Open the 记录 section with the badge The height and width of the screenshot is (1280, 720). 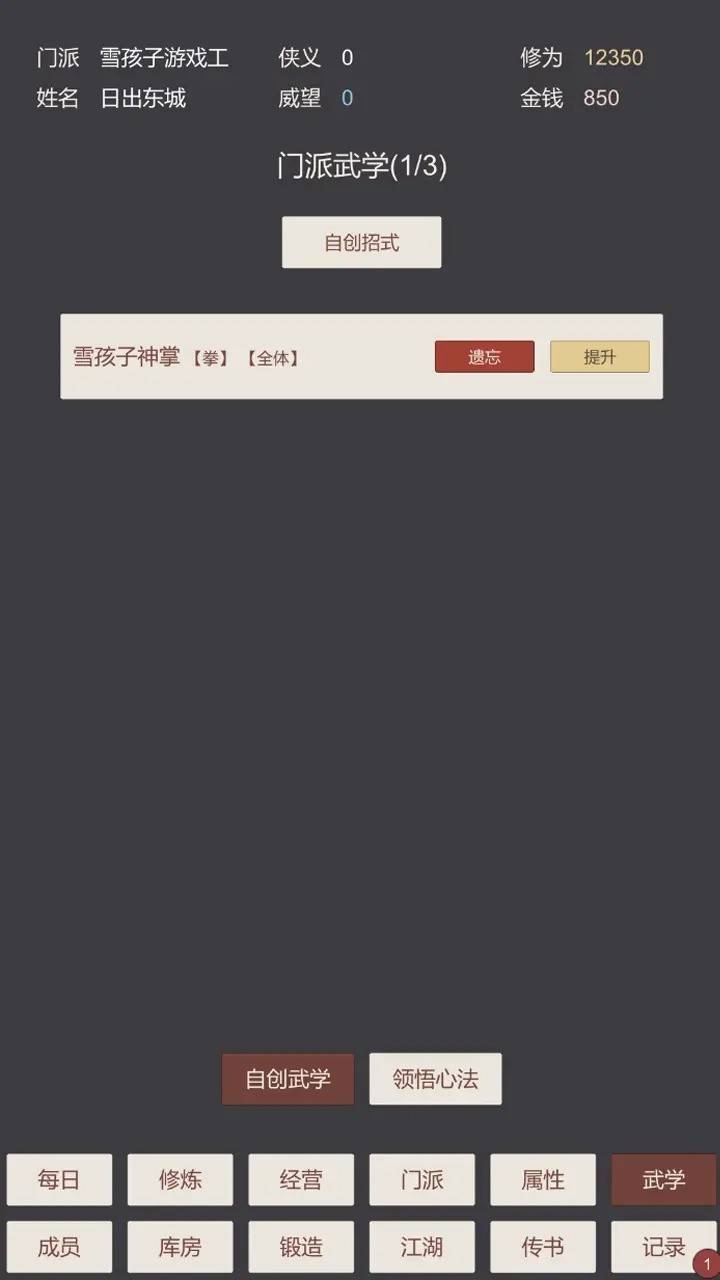(663, 1247)
